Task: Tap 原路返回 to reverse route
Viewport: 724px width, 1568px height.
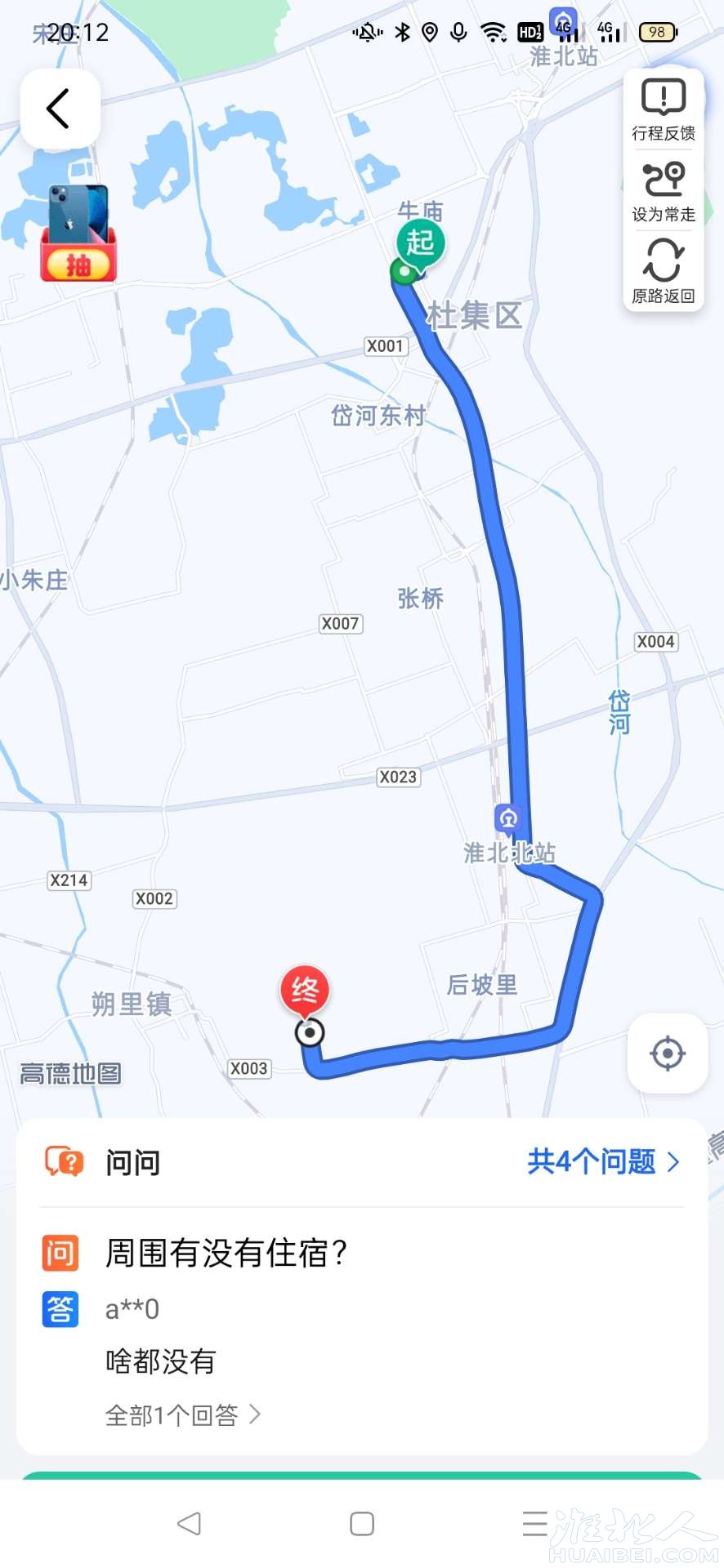Action: click(663, 272)
